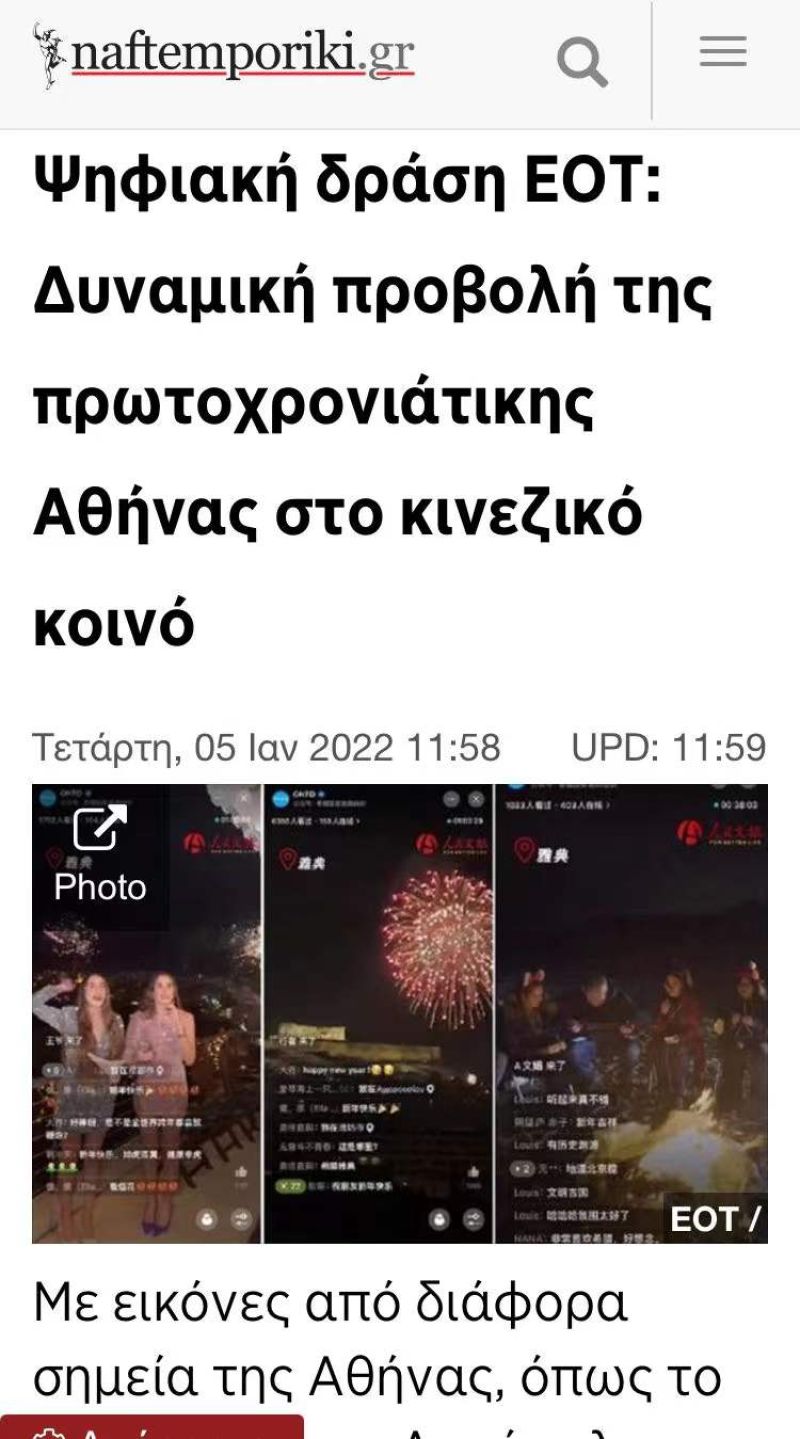The height and width of the screenshot is (1439, 800).
Task: Expand the article Photo gallery
Action: 100,854
